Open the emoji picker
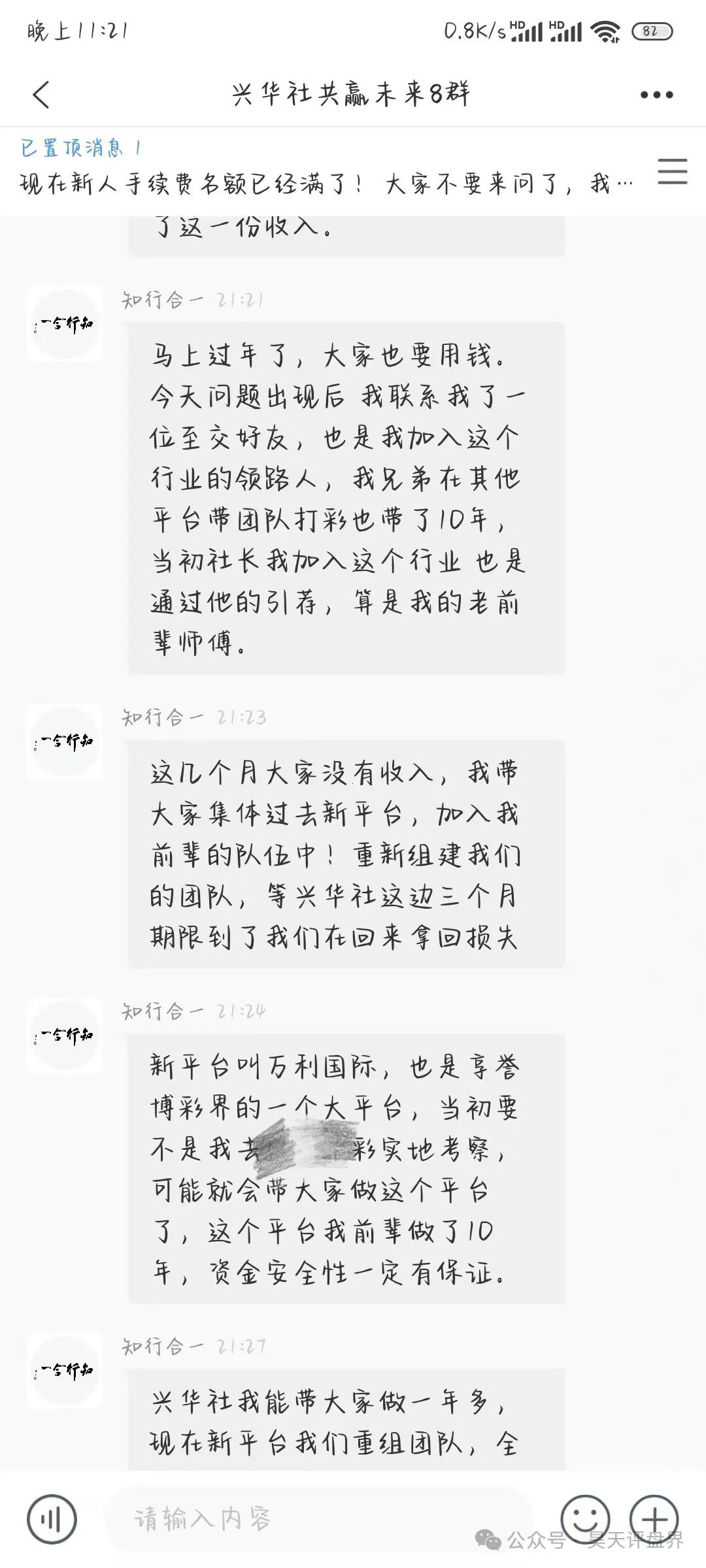 (585, 1519)
